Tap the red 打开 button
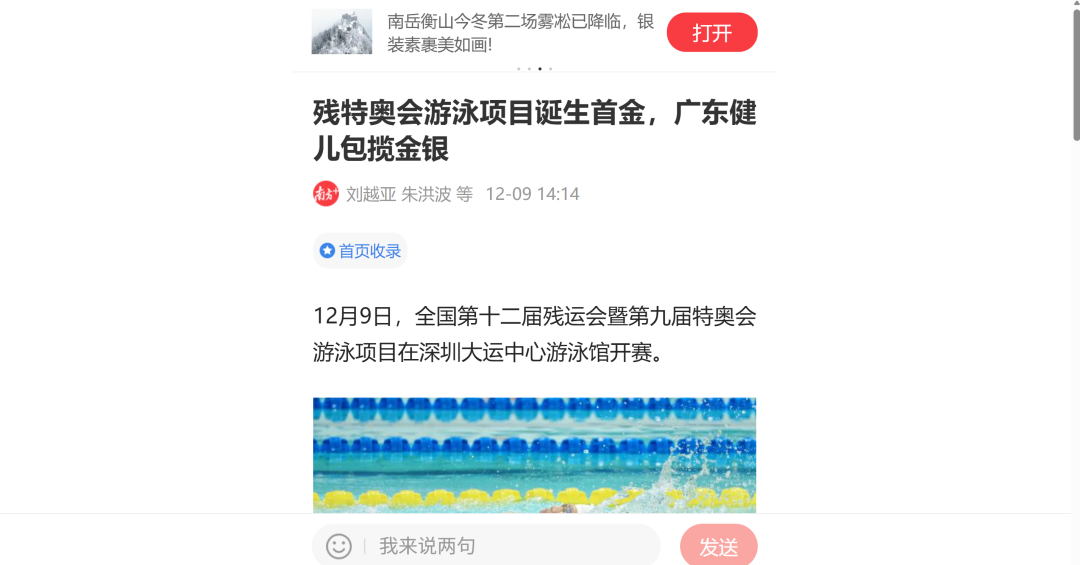 click(x=712, y=32)
